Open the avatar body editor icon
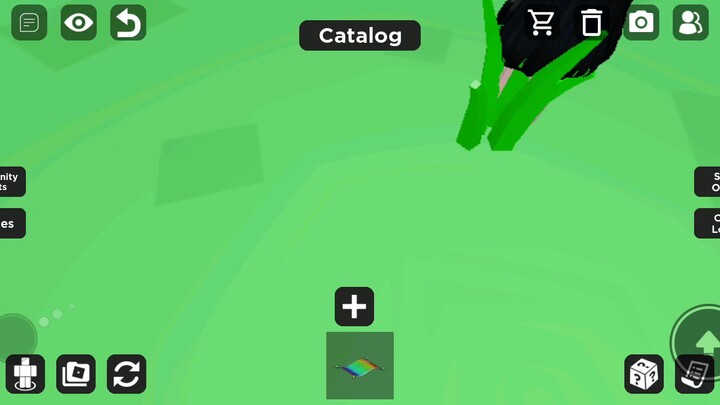 click(x=26, y=375)
